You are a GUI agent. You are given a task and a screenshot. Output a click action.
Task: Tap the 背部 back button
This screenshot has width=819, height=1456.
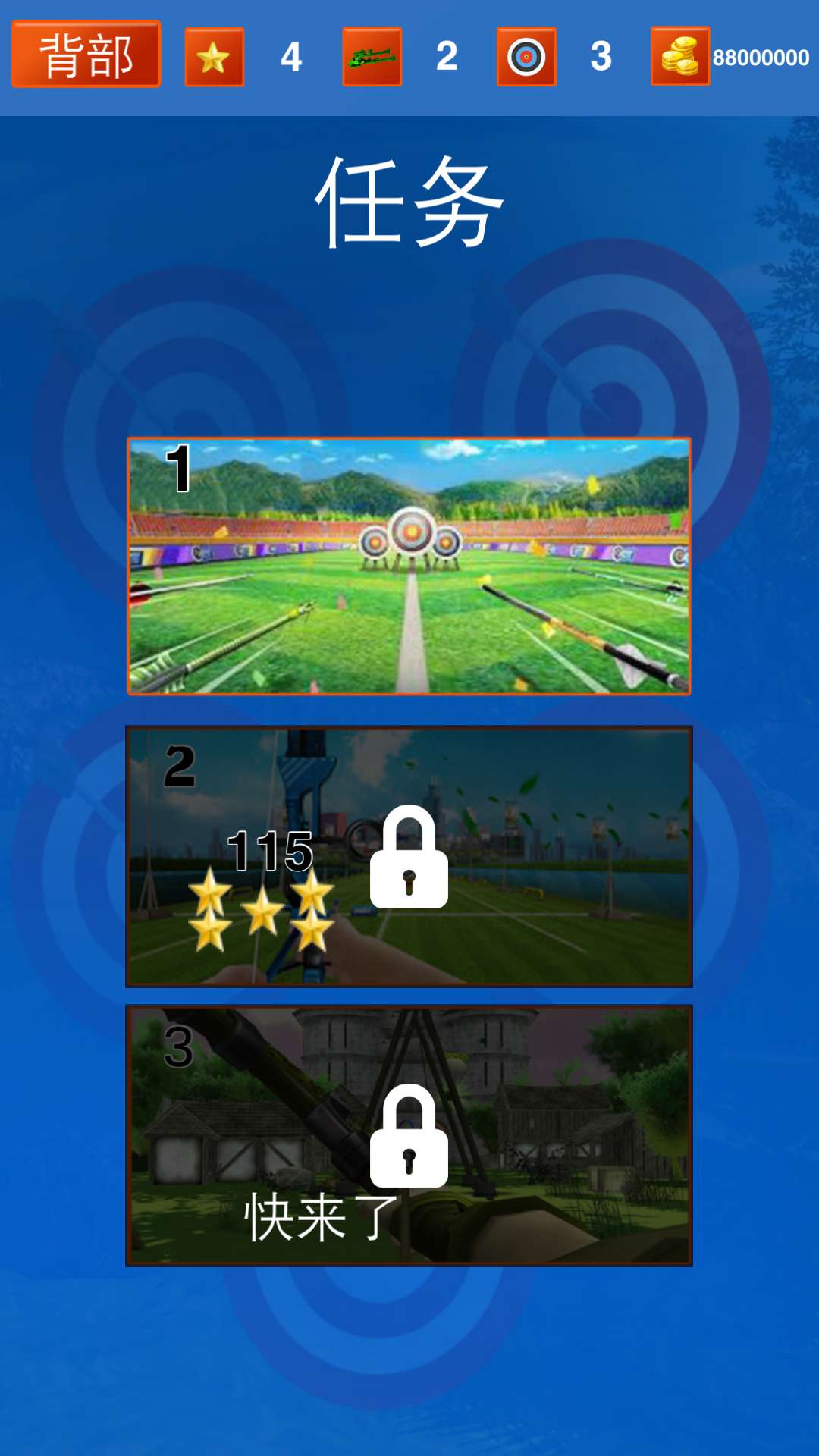click(86, 55)
